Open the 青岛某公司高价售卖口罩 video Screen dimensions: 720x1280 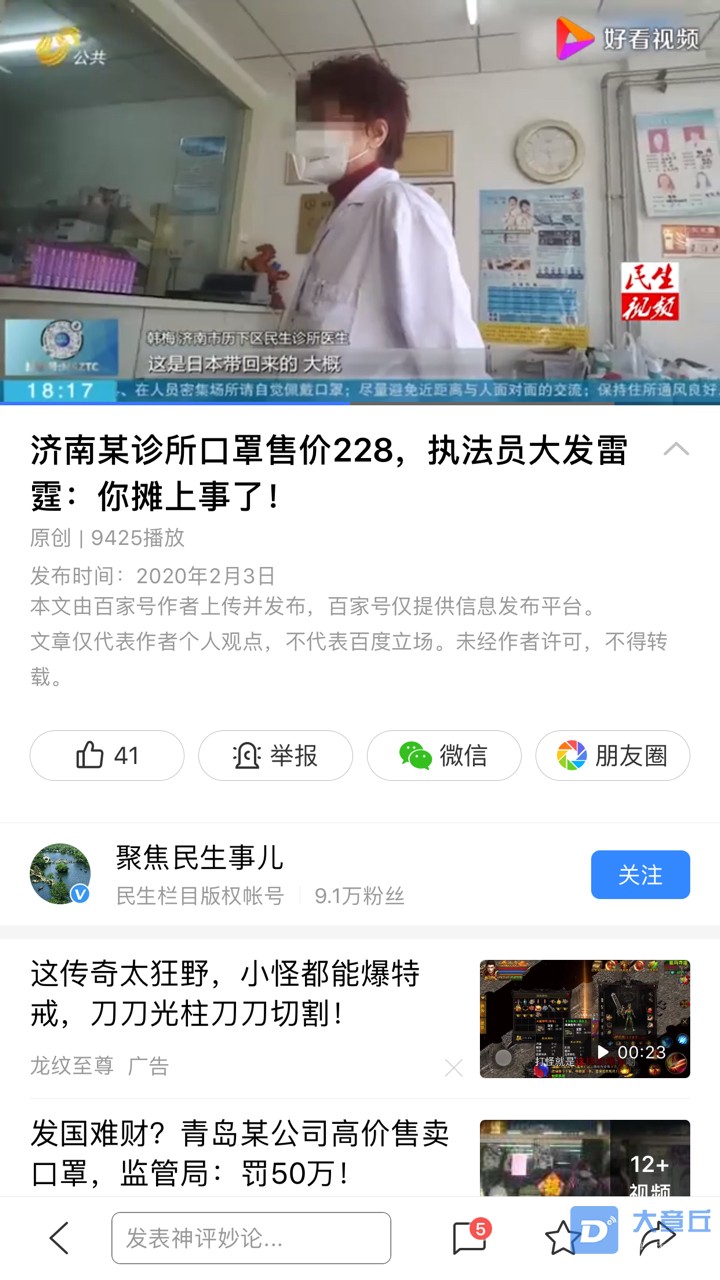click(240, 1152)
